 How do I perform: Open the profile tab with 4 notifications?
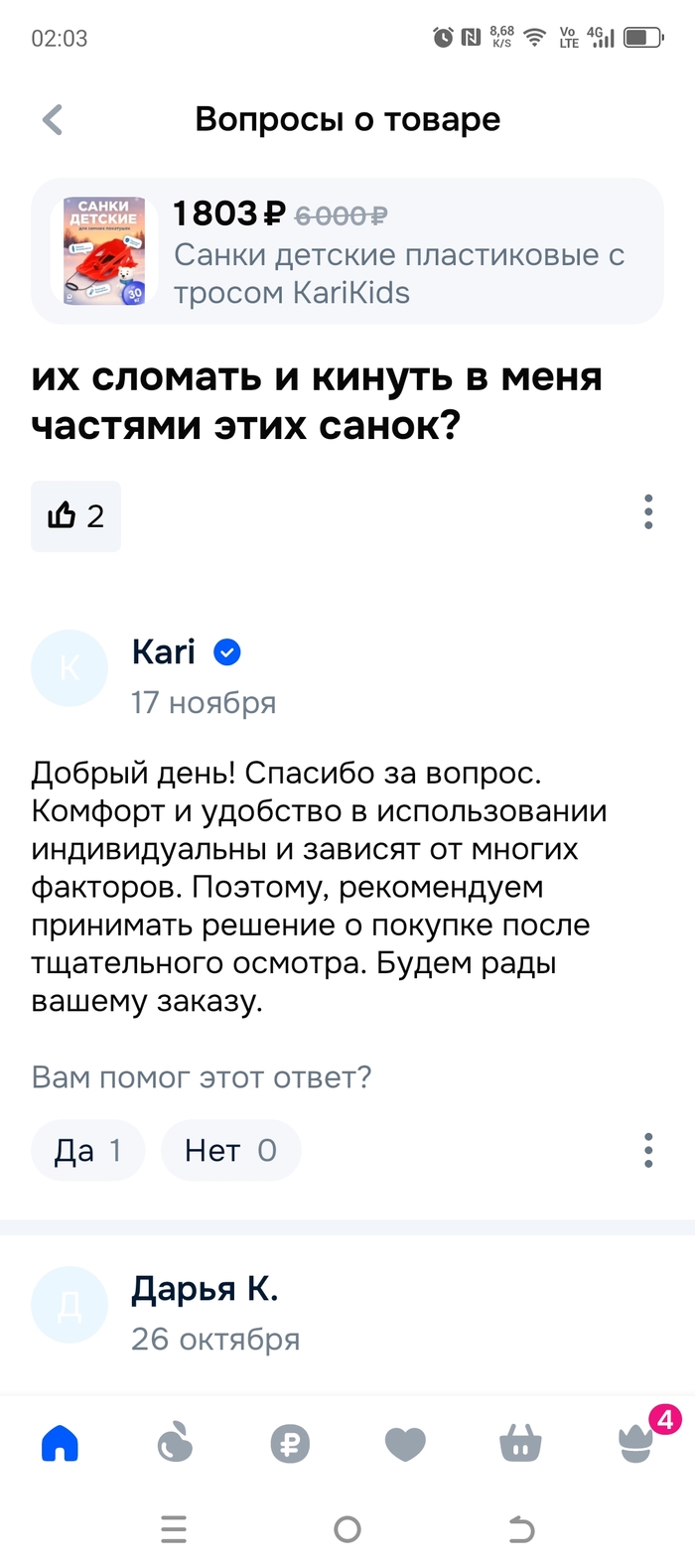pos(635,1443)
